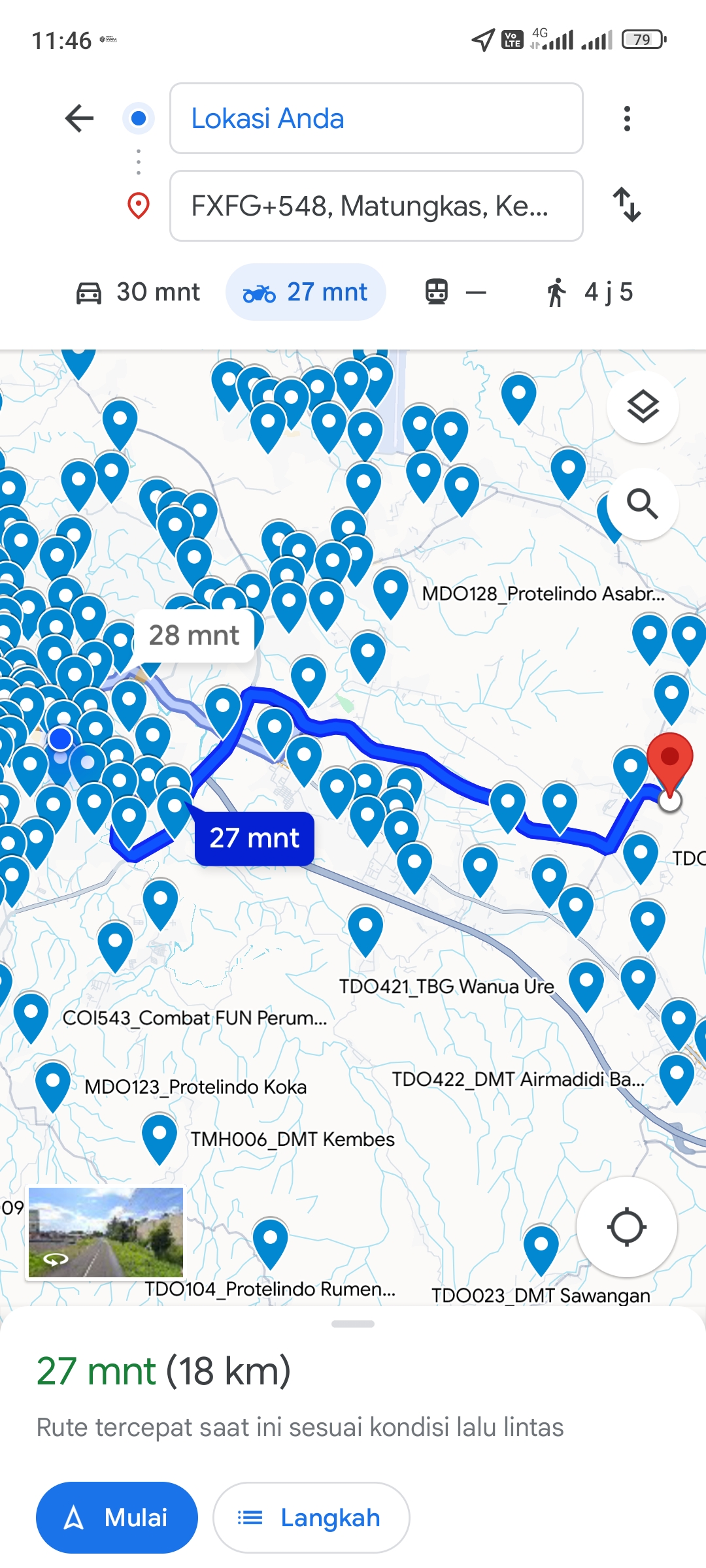Swap start and destination locations
The image size is (706, 1568).
pos(627,204)
